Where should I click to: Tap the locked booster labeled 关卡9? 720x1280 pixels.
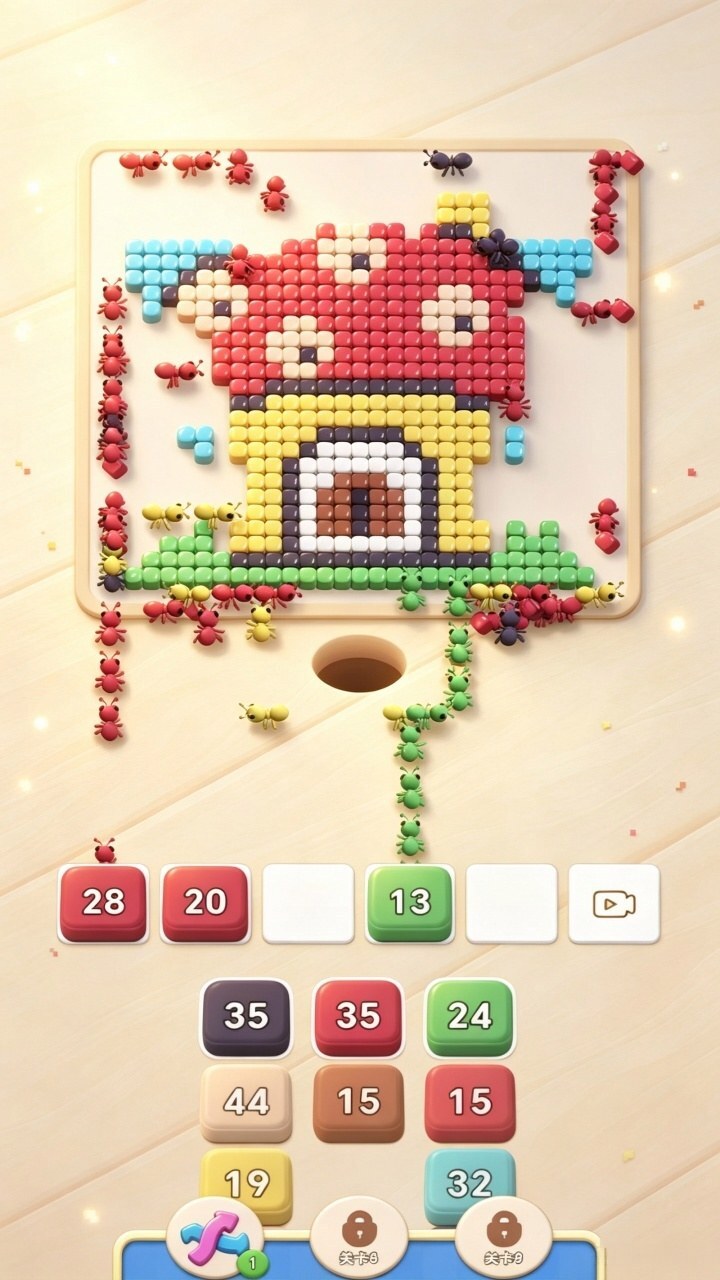point(503,1236)
